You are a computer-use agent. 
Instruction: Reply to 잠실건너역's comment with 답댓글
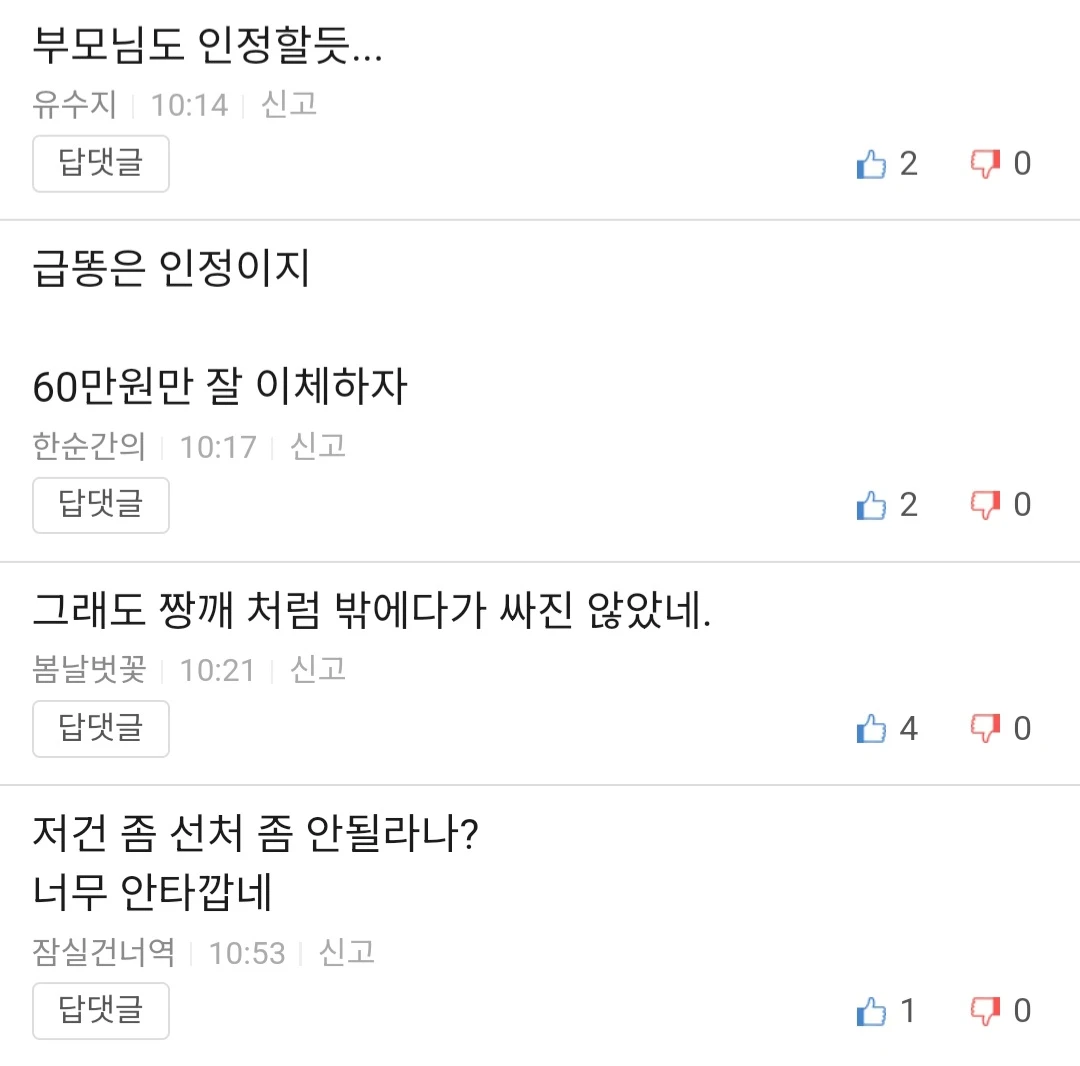coord(101,1011)
